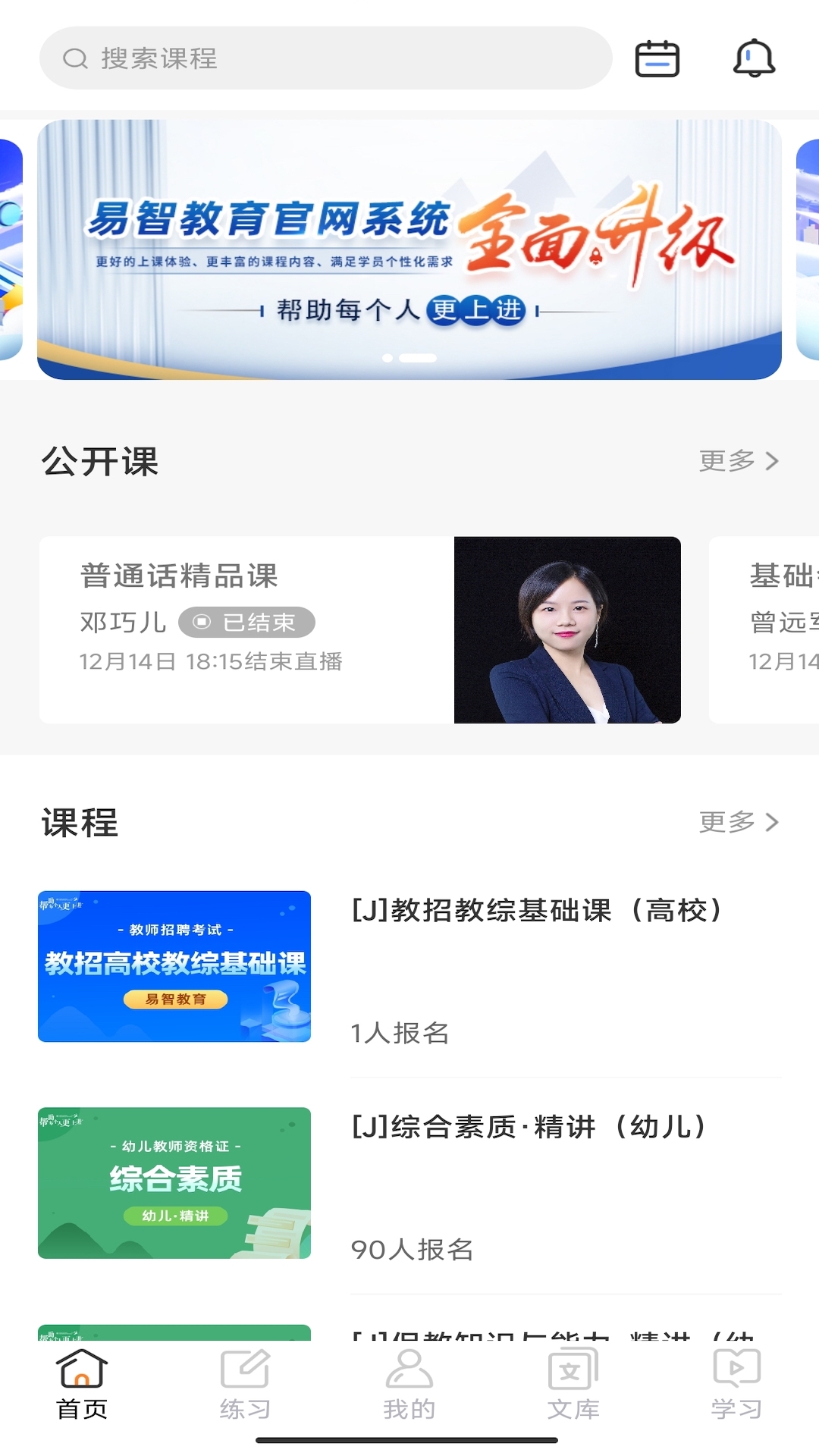819x1456 pixels.
Task: Open the calendar schedule icon
Action: click(x=657, y=58)
